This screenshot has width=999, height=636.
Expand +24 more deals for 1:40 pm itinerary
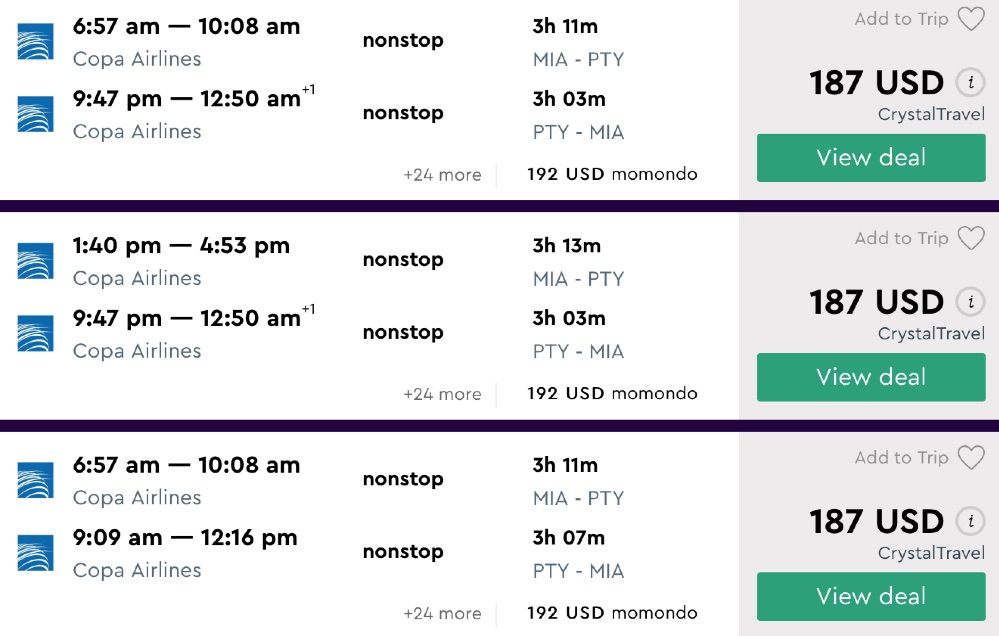point(442,394)
